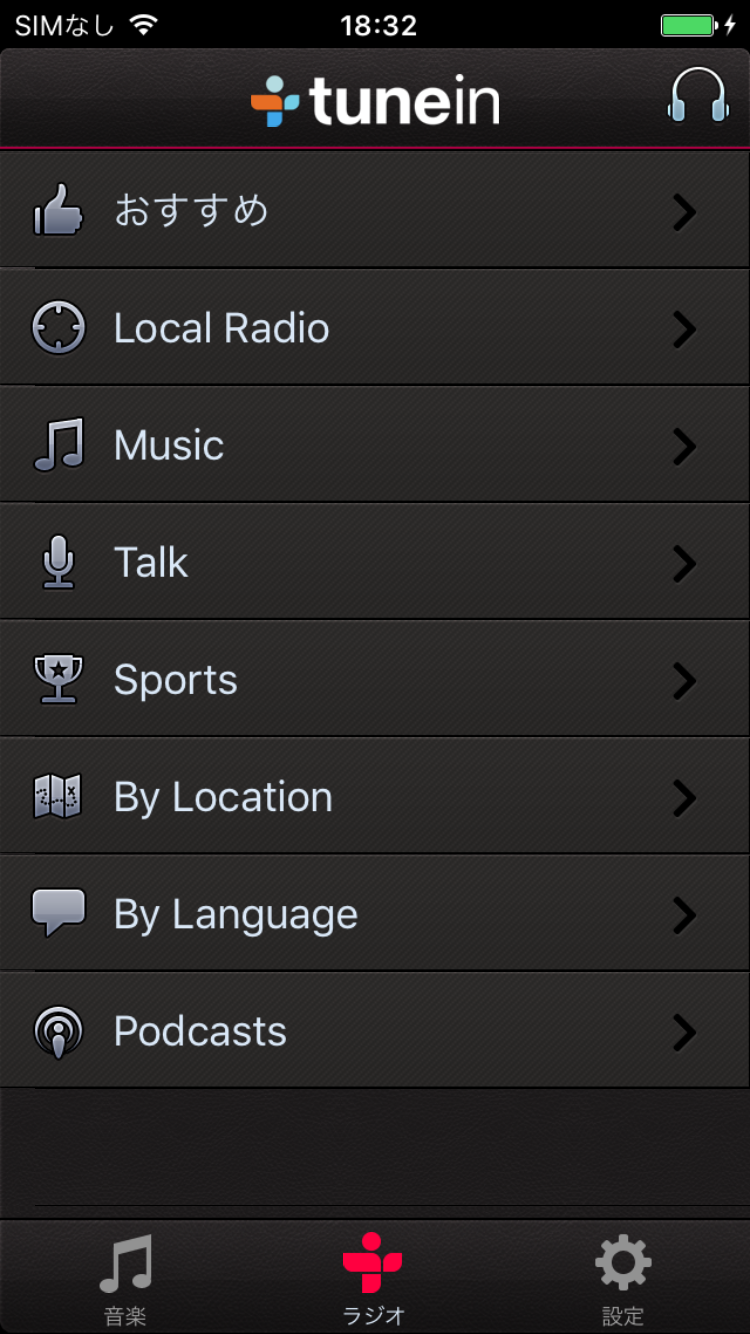
Task: Open the Talk category
Action: click(375, 561)
